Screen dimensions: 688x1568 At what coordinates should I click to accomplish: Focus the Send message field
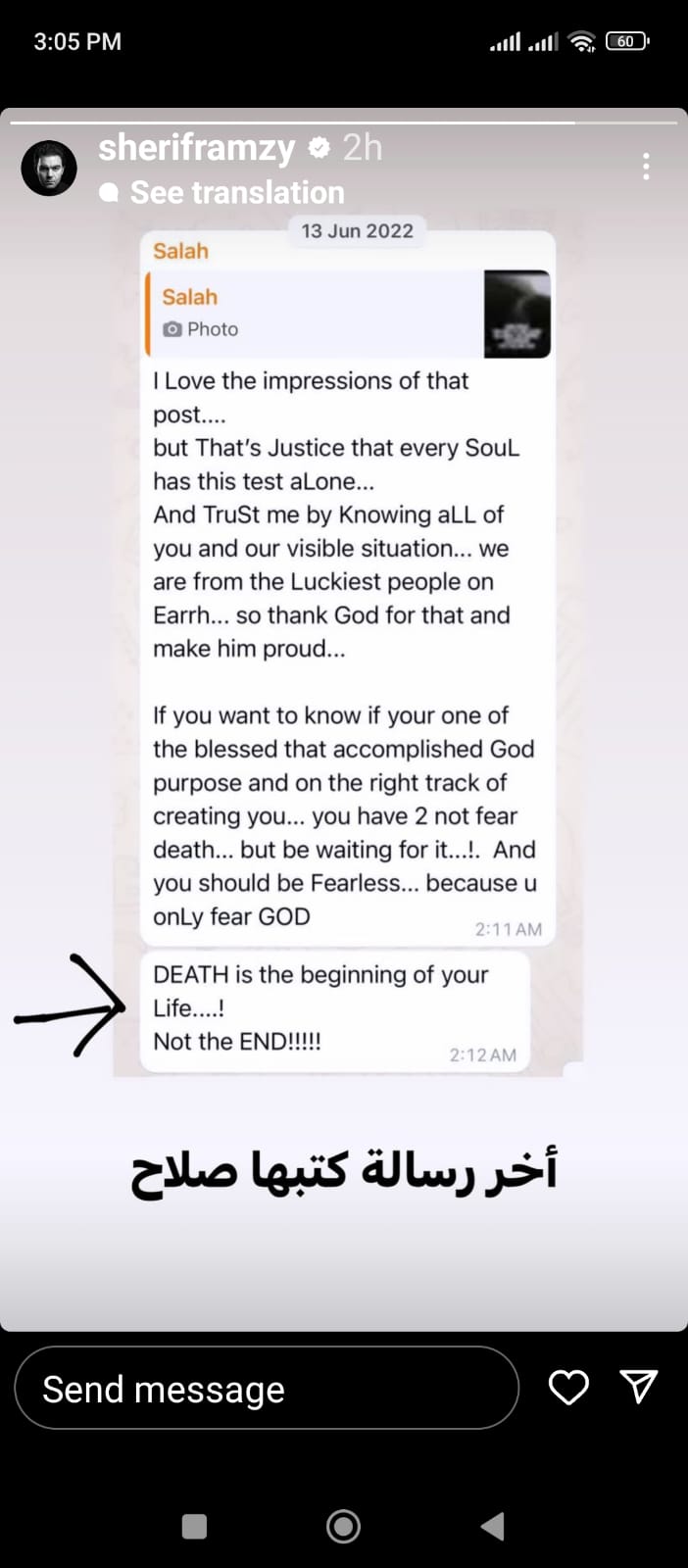click(x=265, y=1389)
